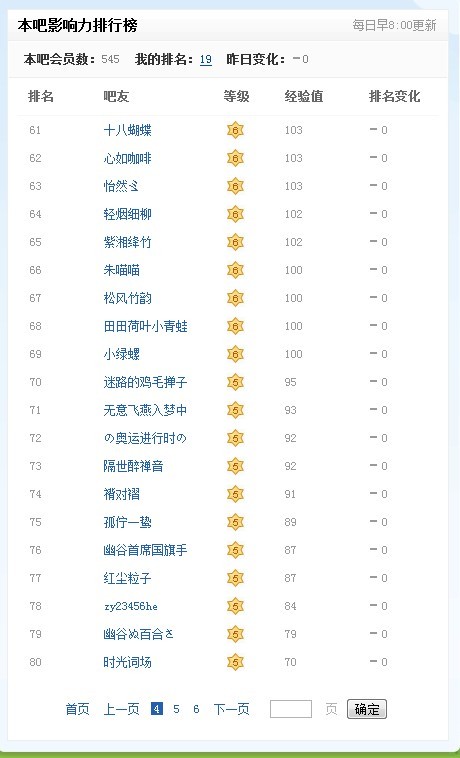
Task: View profile of 隔世醉禅音
Action: click(133, 466)
